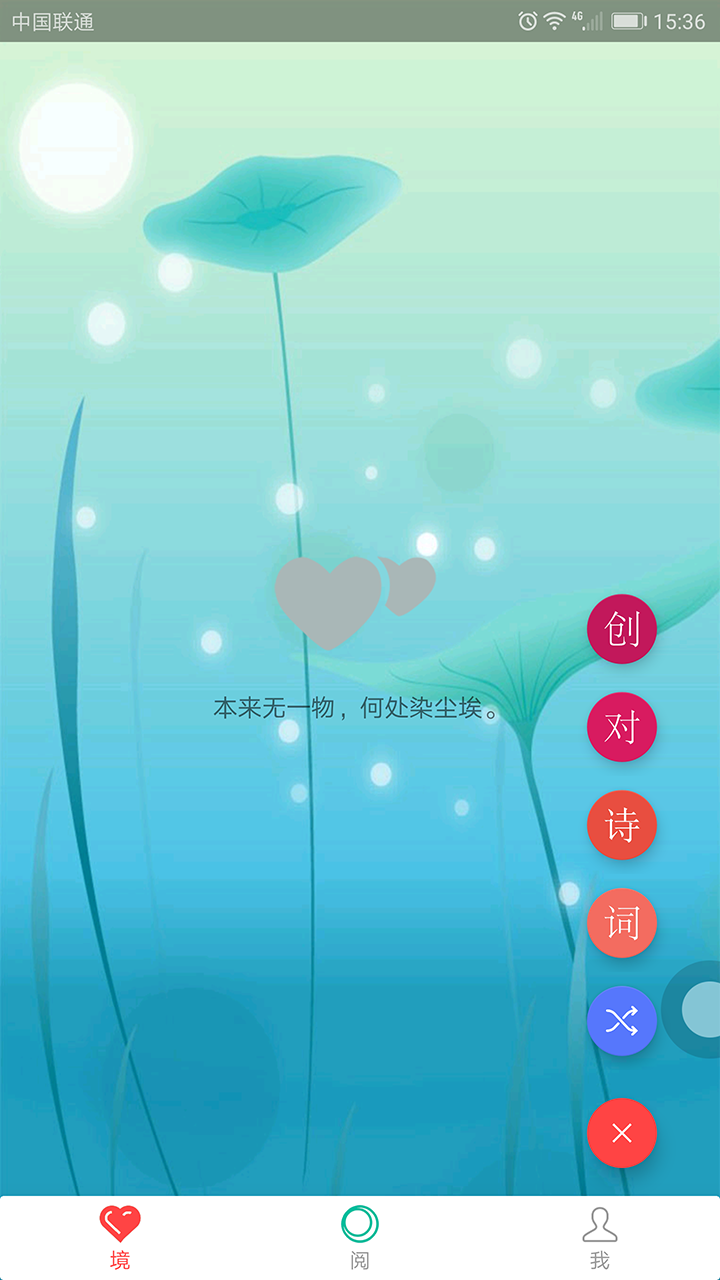Choose the 词 lyric button
Image resolution: width=720 pixels, height=1280 pixels.
click(x=622, y=923)
